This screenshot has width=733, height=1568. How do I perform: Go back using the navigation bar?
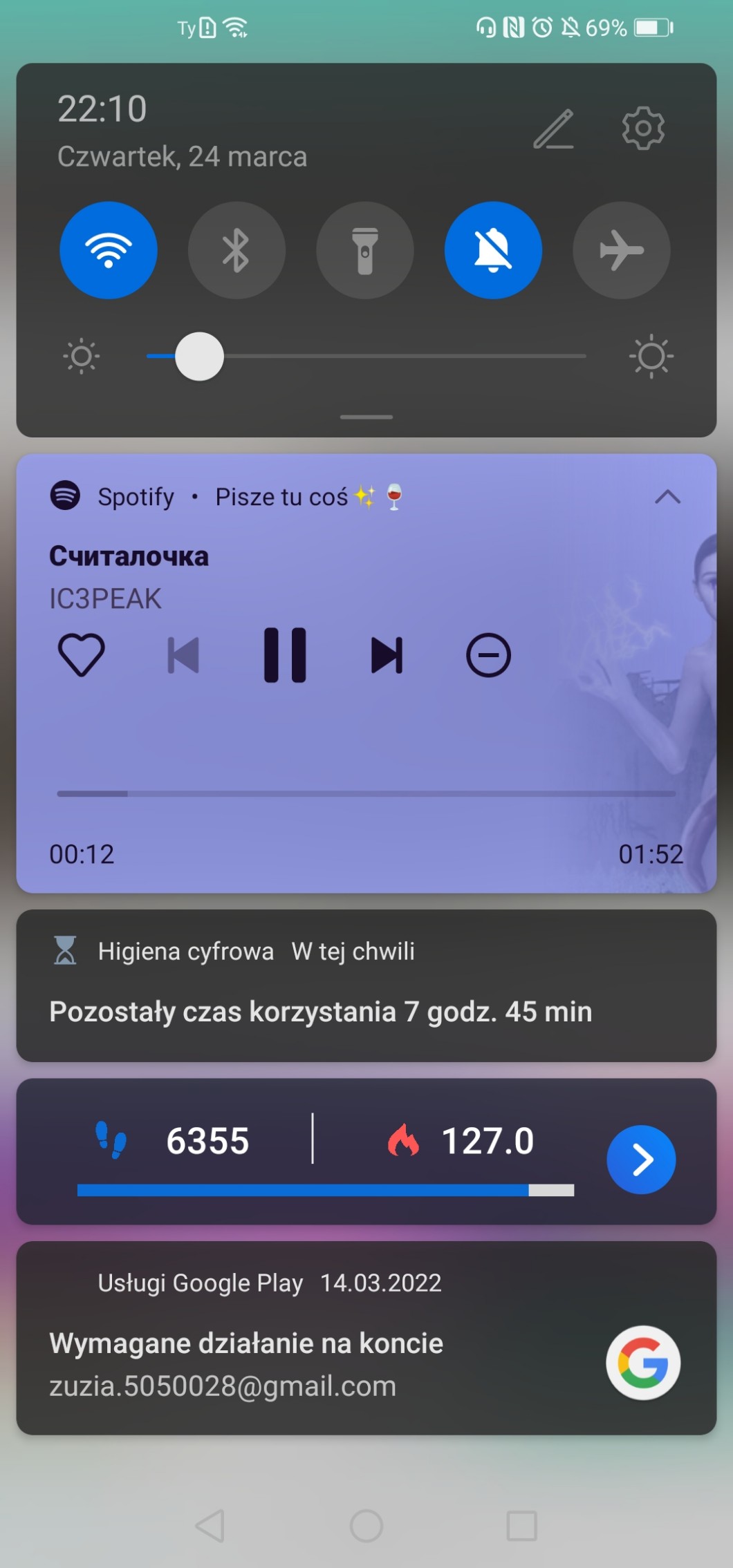click(x=210, y=1526)
